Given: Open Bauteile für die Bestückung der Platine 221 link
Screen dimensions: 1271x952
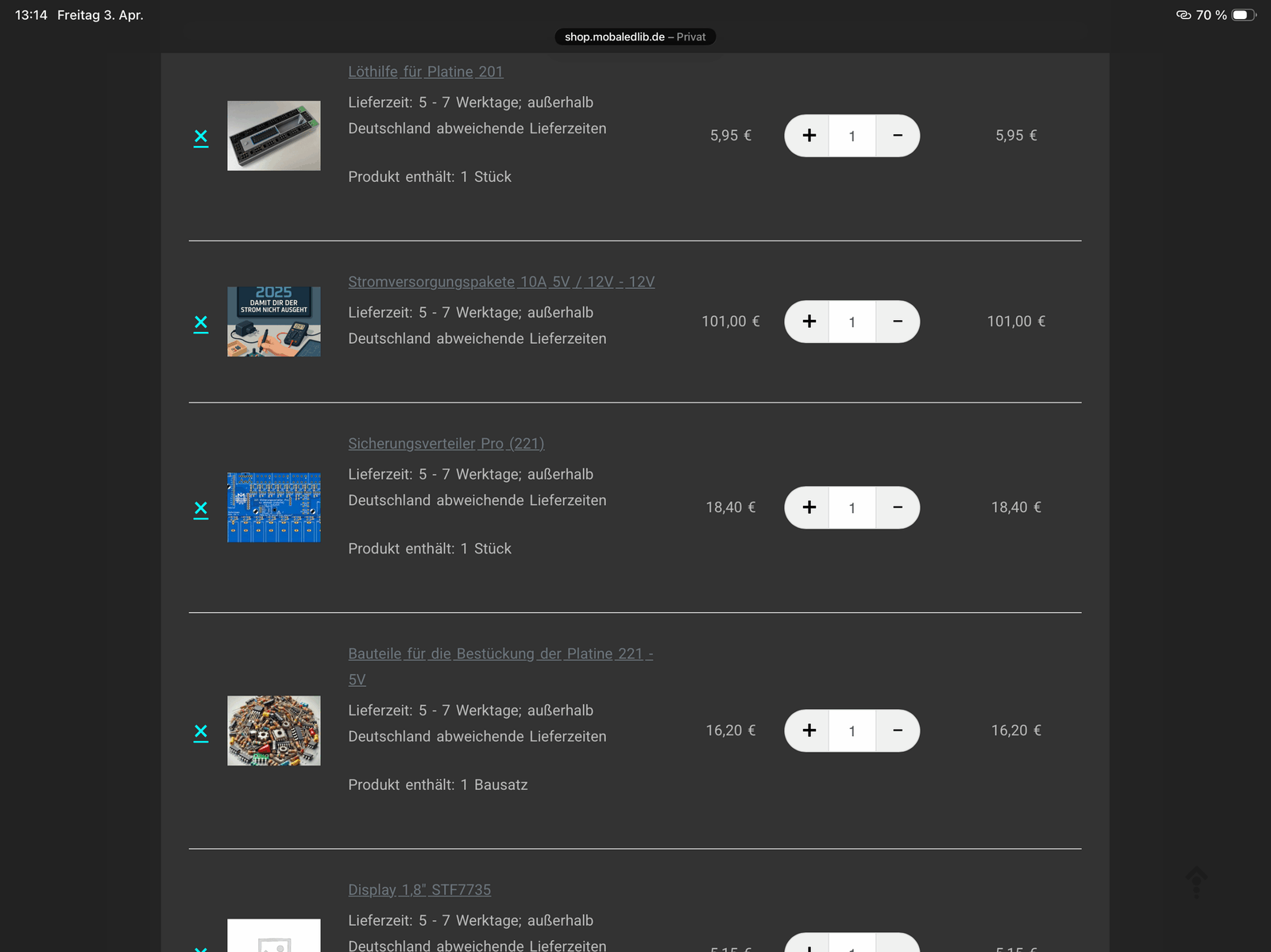Looking at the screenshot, I should click(500, 654).
